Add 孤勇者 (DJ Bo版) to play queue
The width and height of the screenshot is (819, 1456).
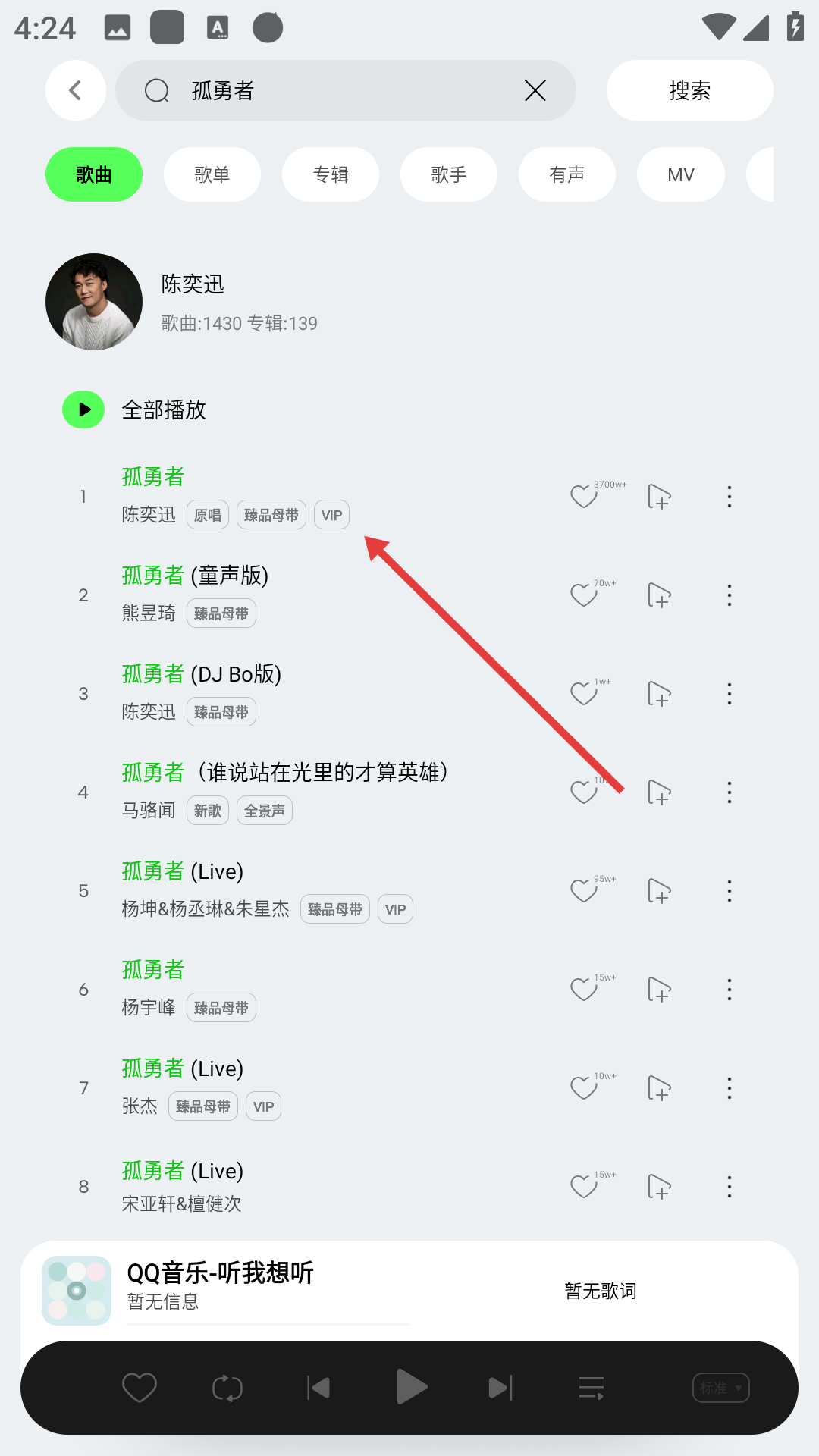(x=659, y=694)
